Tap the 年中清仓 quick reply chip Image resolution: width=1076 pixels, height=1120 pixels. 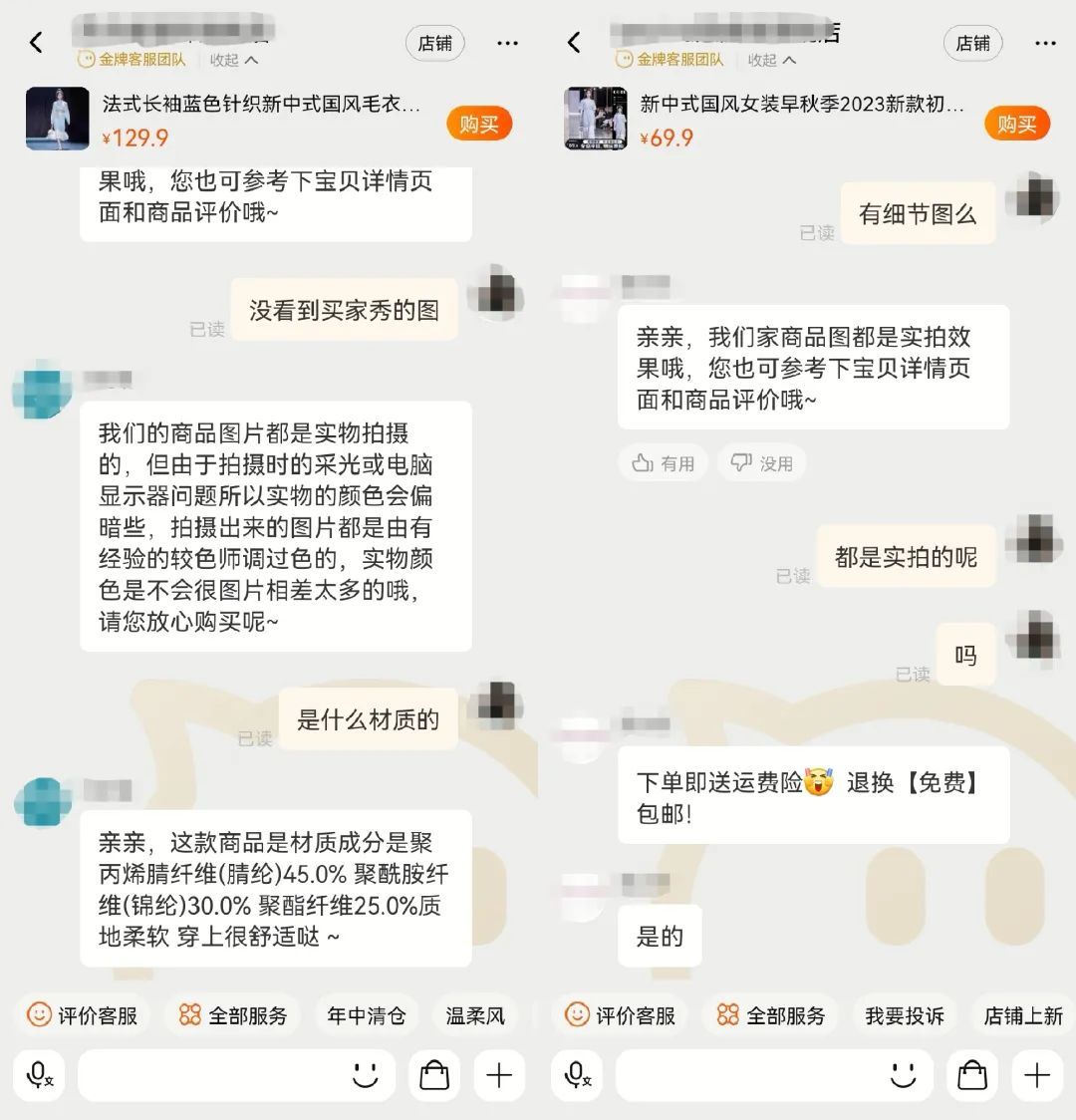click(367, 1014)
